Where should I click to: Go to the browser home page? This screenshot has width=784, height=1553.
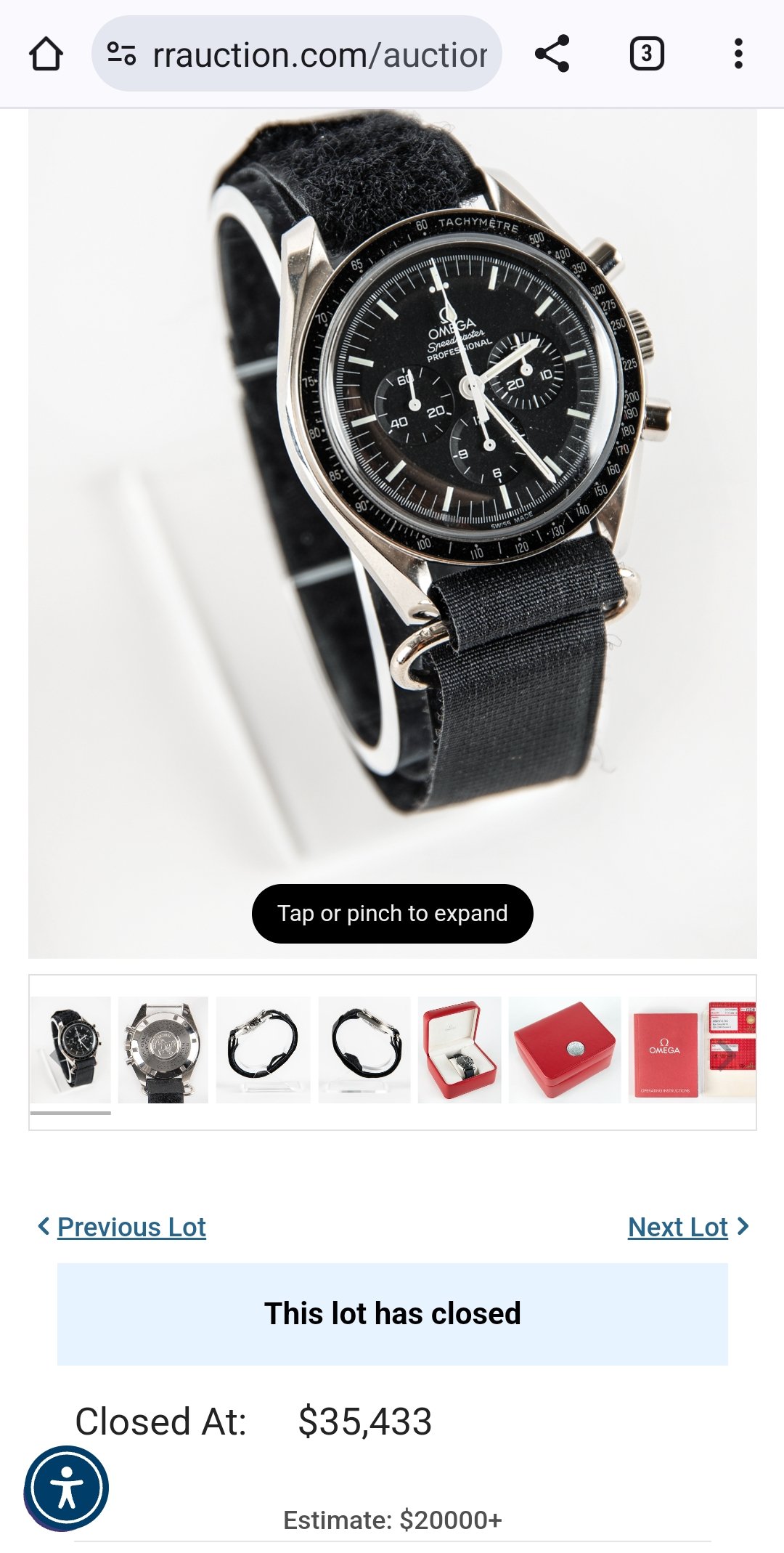click(x=46, y=54)
